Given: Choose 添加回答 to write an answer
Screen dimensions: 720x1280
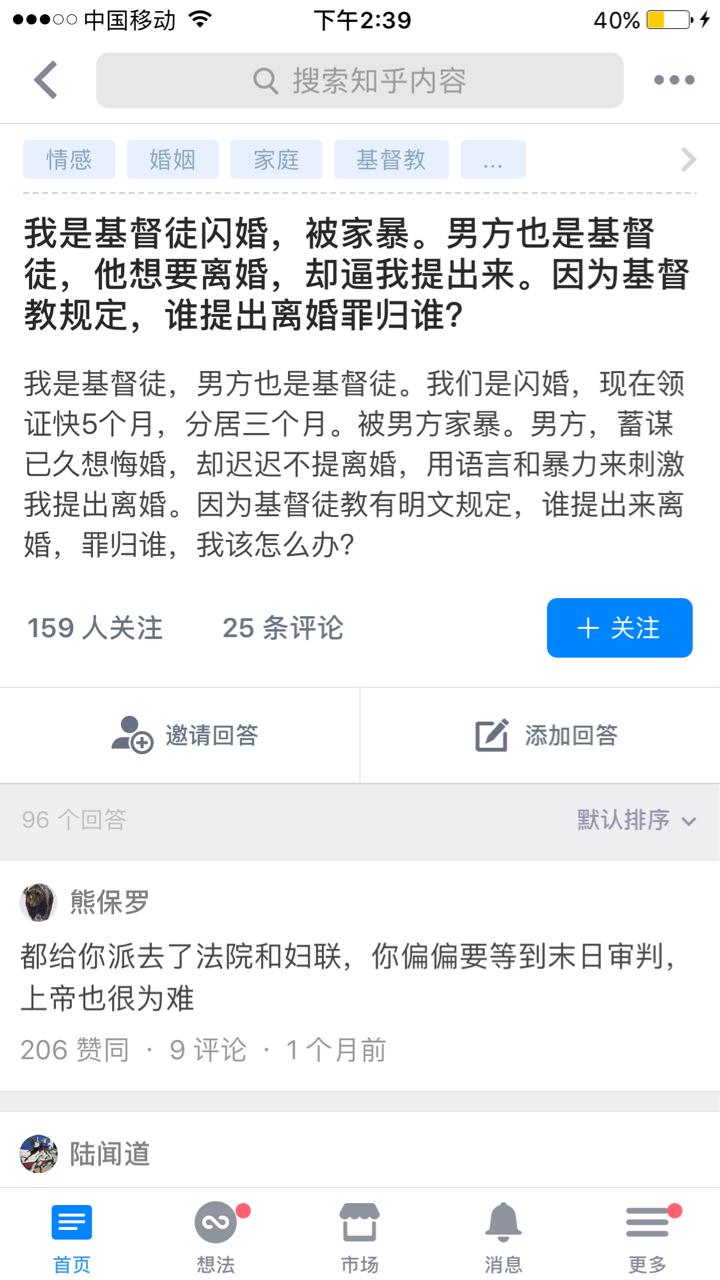Looking at the screenshot, I should pos(545,736).
